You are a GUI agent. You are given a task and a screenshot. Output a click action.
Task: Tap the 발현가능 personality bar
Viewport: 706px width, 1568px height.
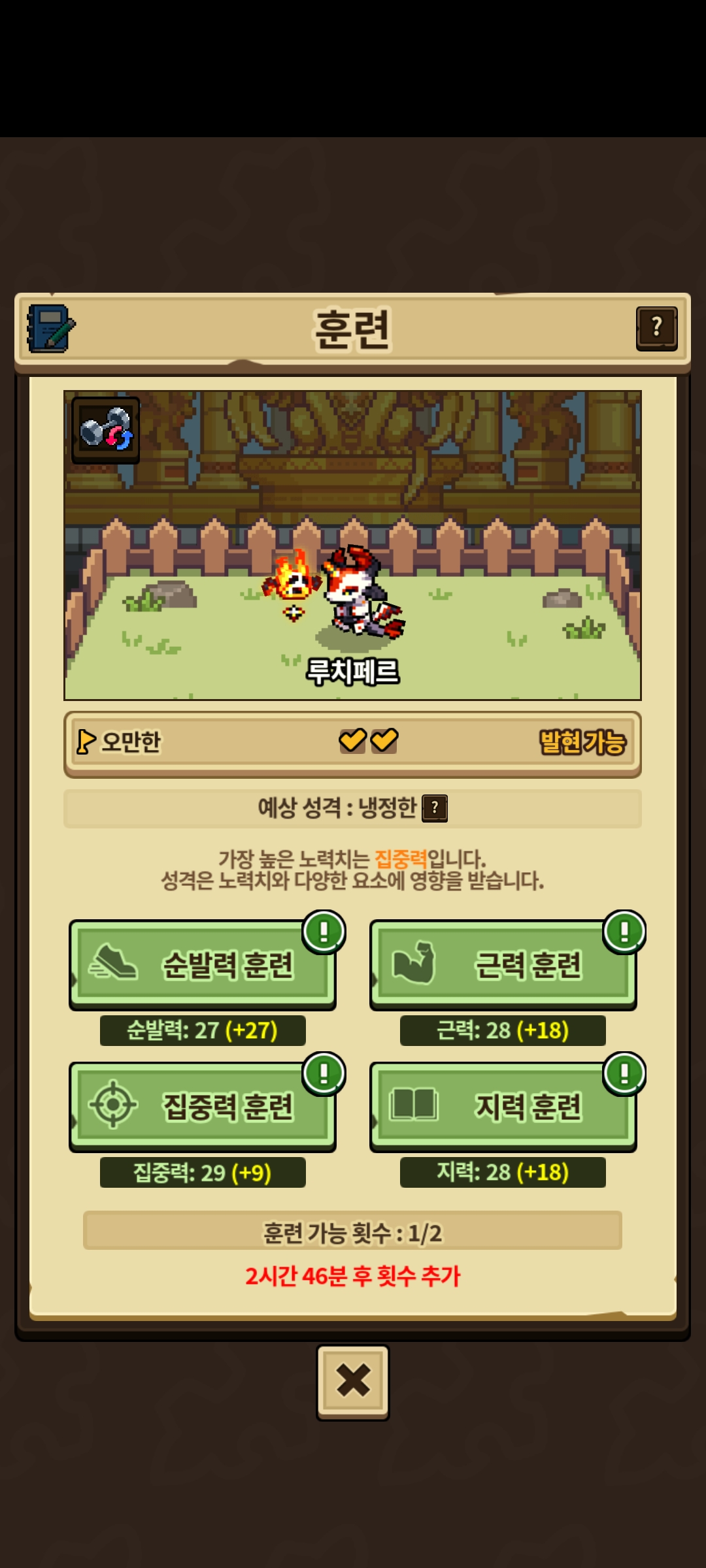tap(352, 743)
